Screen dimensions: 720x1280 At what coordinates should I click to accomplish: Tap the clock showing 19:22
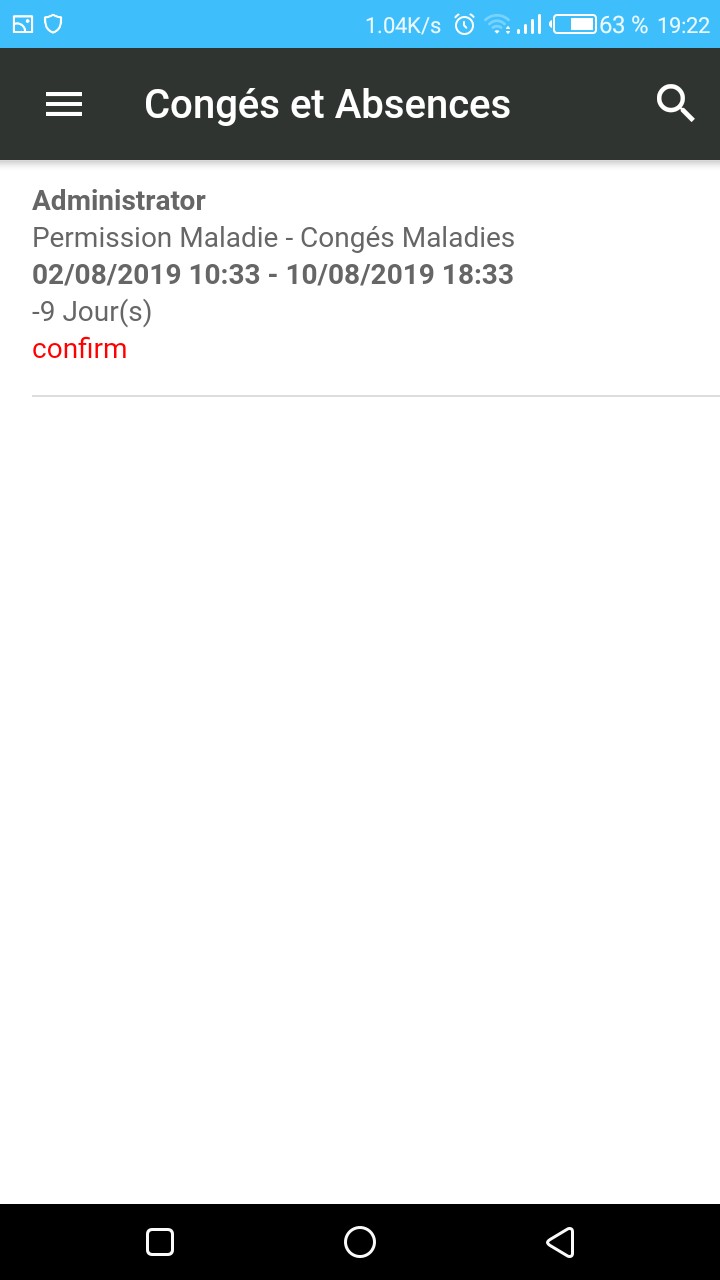[683, 24]
